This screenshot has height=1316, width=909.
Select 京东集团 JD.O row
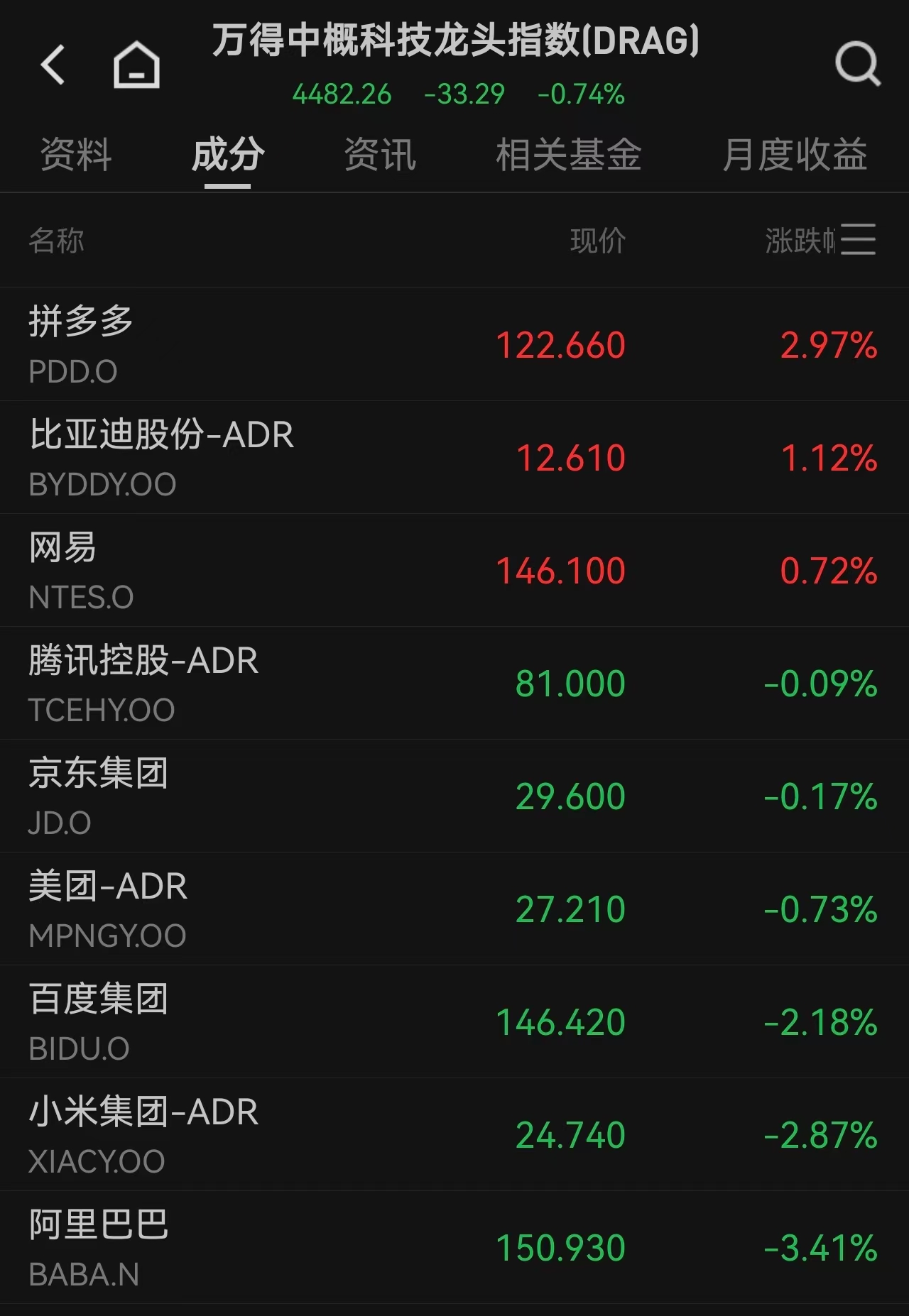[x=454, y=796]
